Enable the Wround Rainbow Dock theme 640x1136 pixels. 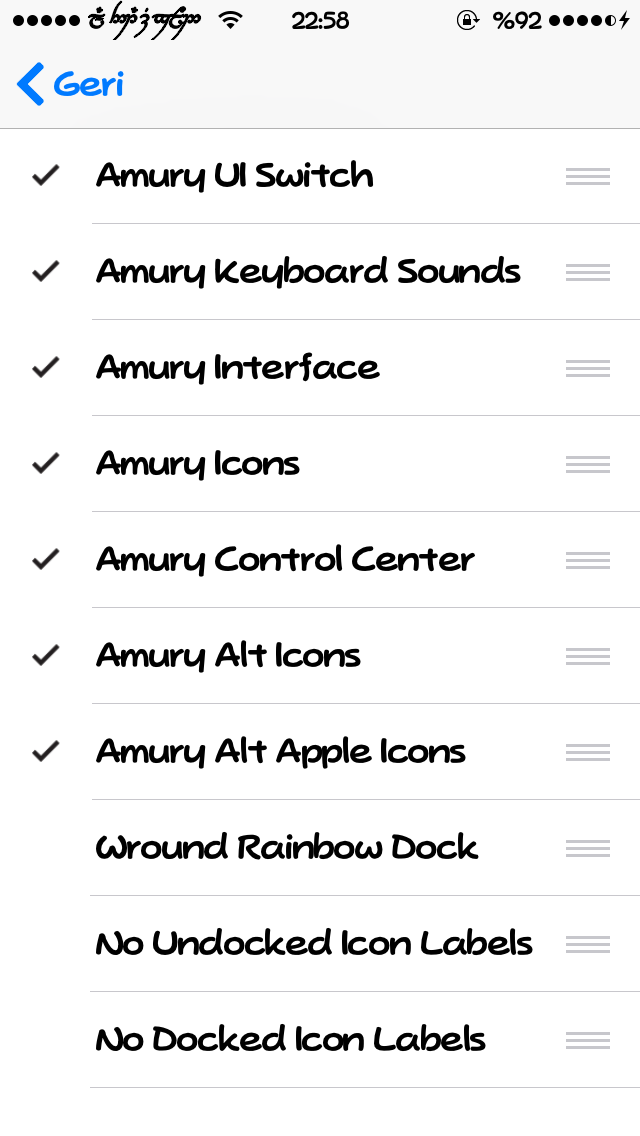point(320,848)
